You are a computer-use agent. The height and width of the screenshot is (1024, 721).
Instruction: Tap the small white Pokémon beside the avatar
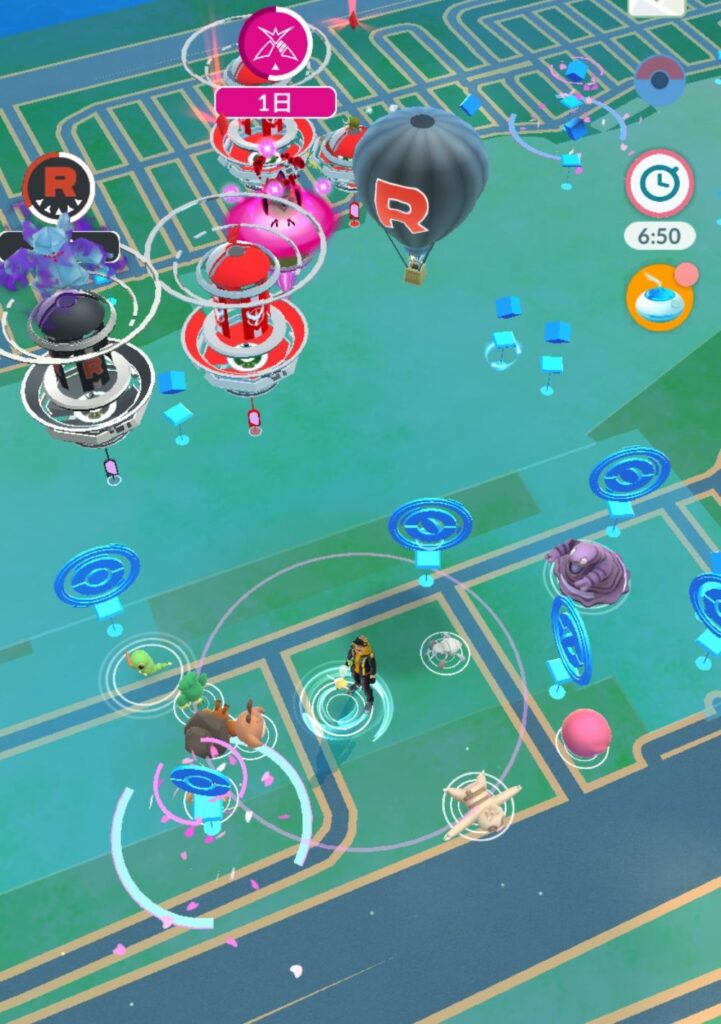click(444, 649)
